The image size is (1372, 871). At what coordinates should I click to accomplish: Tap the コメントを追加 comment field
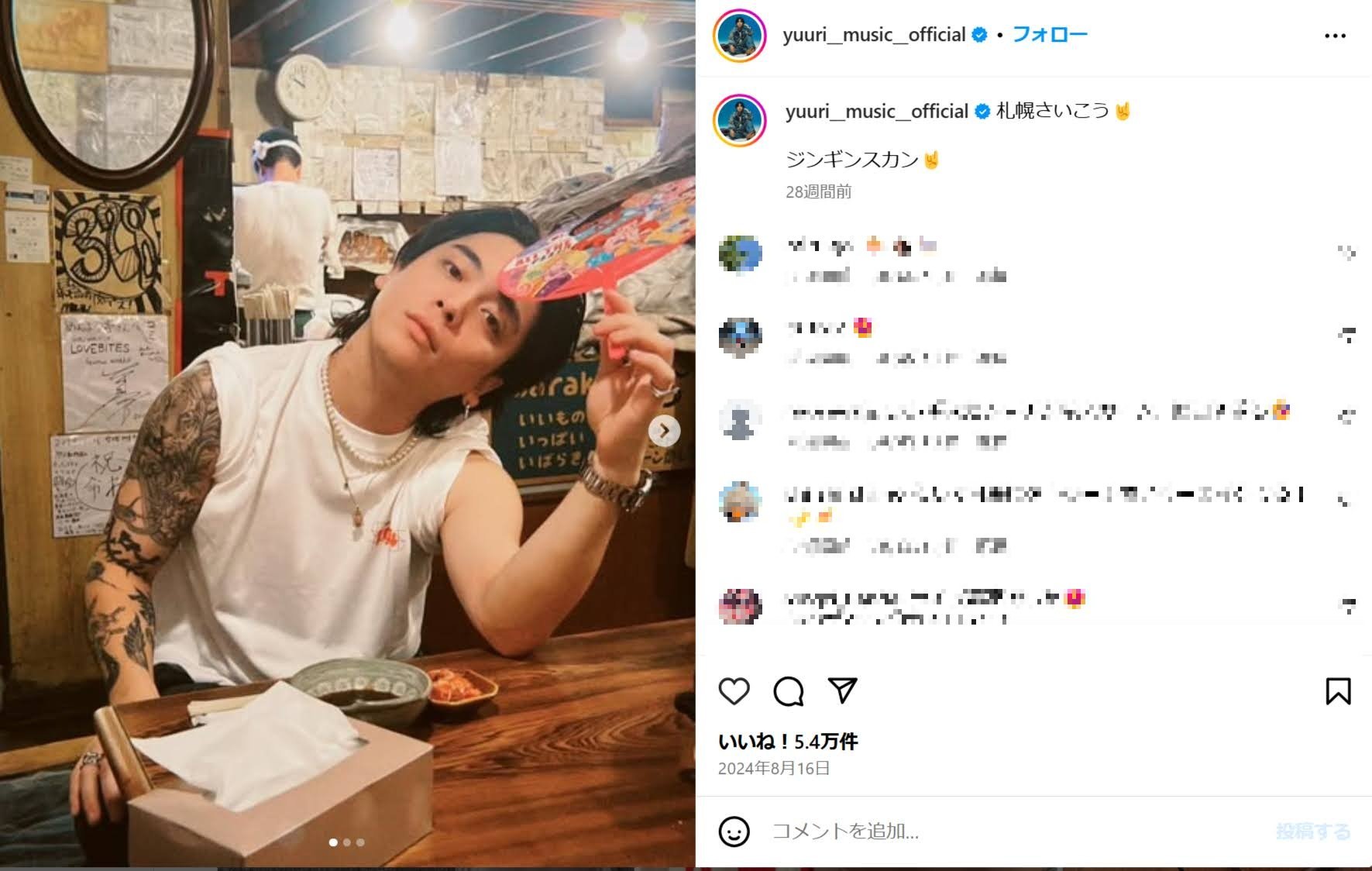coord(1007,831)
